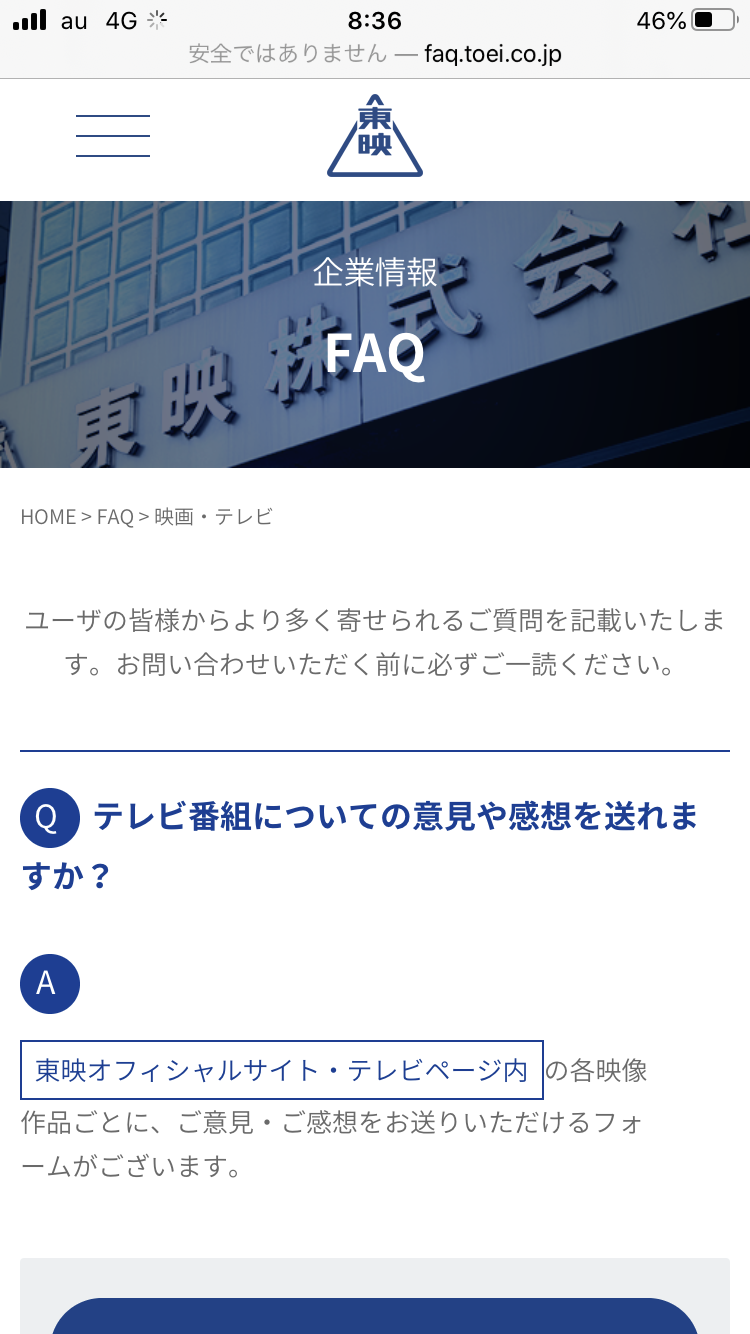Screen dimensions: 750x1334
Task: Open the 東映オフィシャルサイト・テレビページ内 link
Action: [x=281, y=1070]
